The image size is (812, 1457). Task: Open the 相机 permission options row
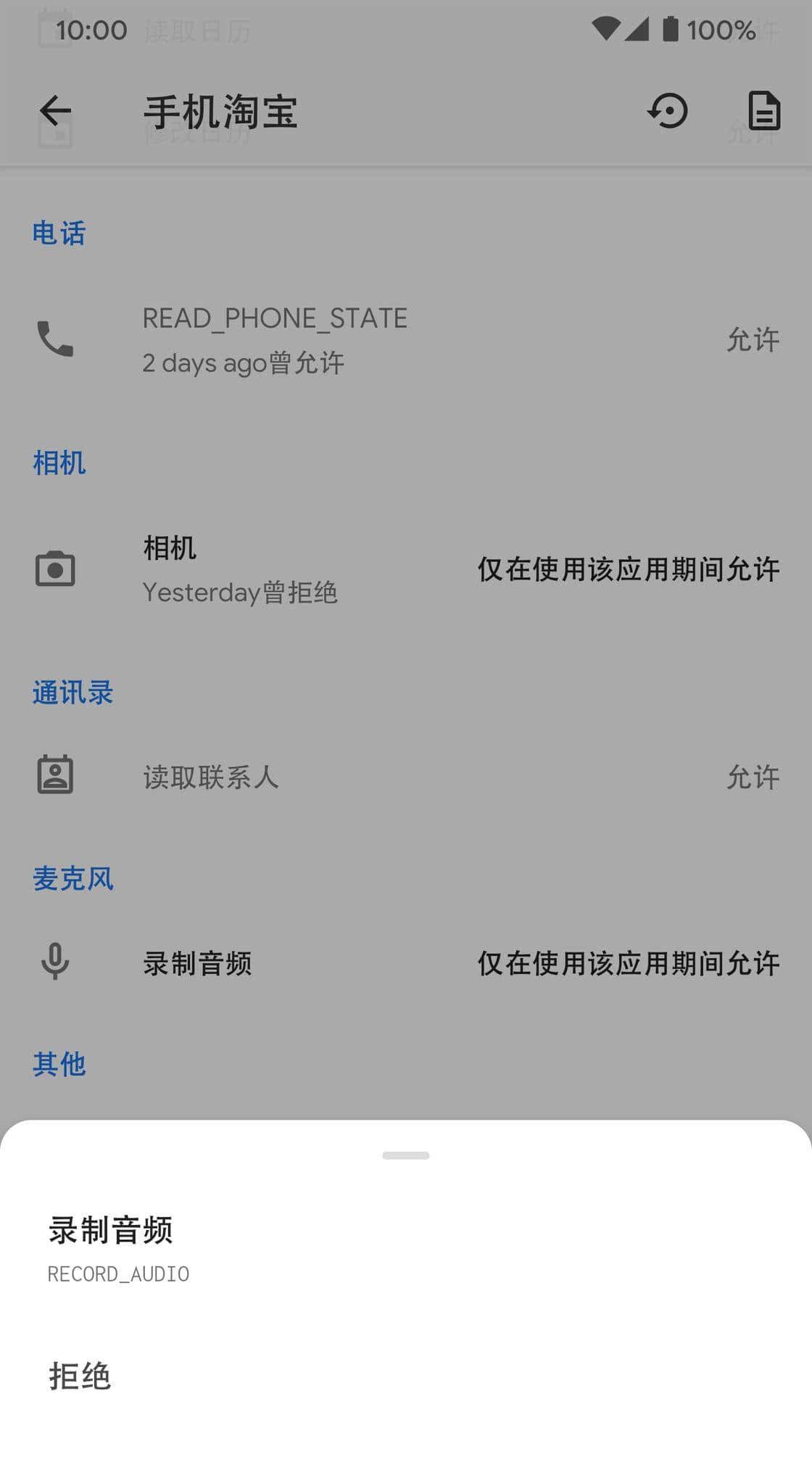pos(290,569)
